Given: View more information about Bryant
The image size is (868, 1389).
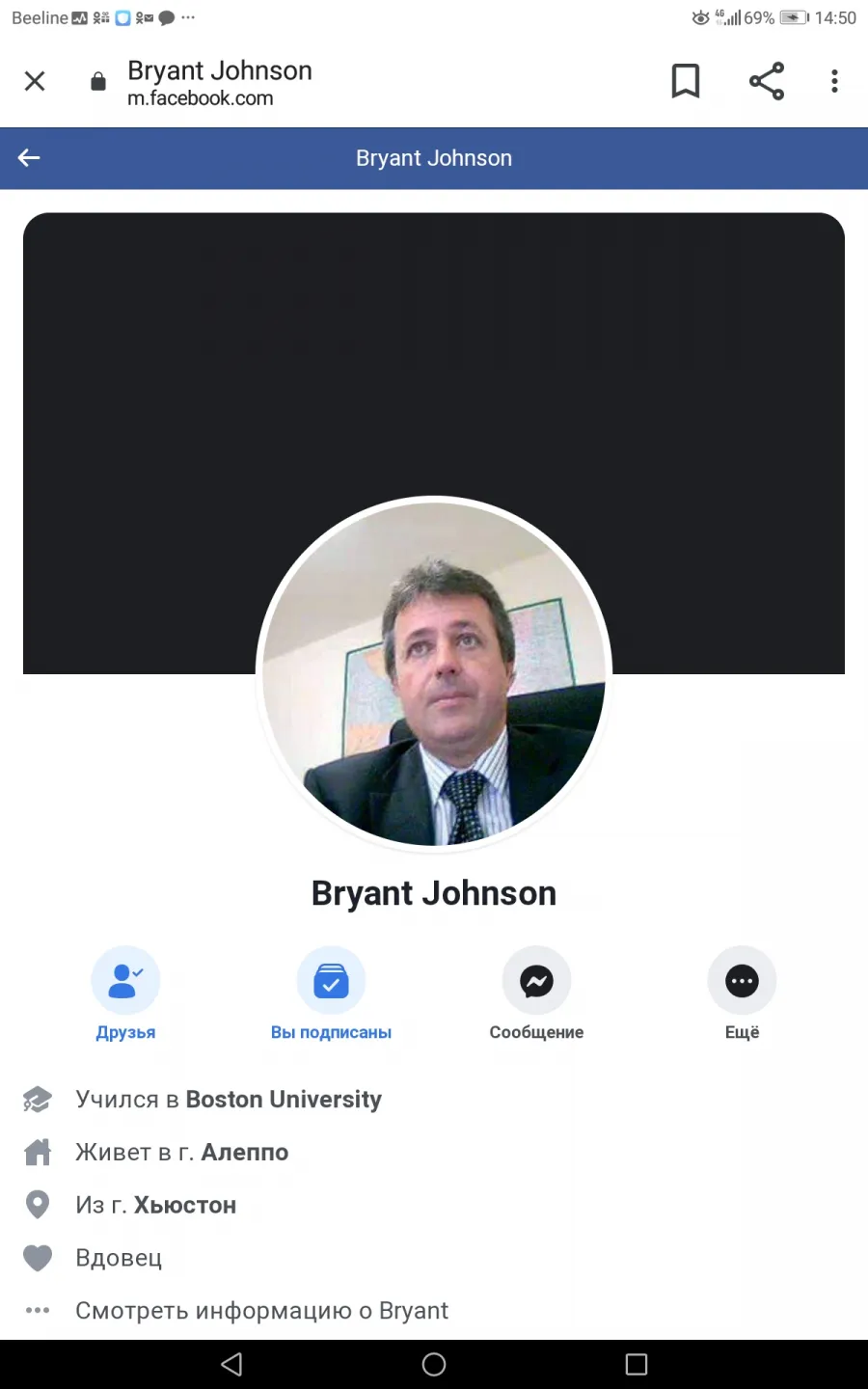Looking at the screenshot, I should click(261, 1311).
